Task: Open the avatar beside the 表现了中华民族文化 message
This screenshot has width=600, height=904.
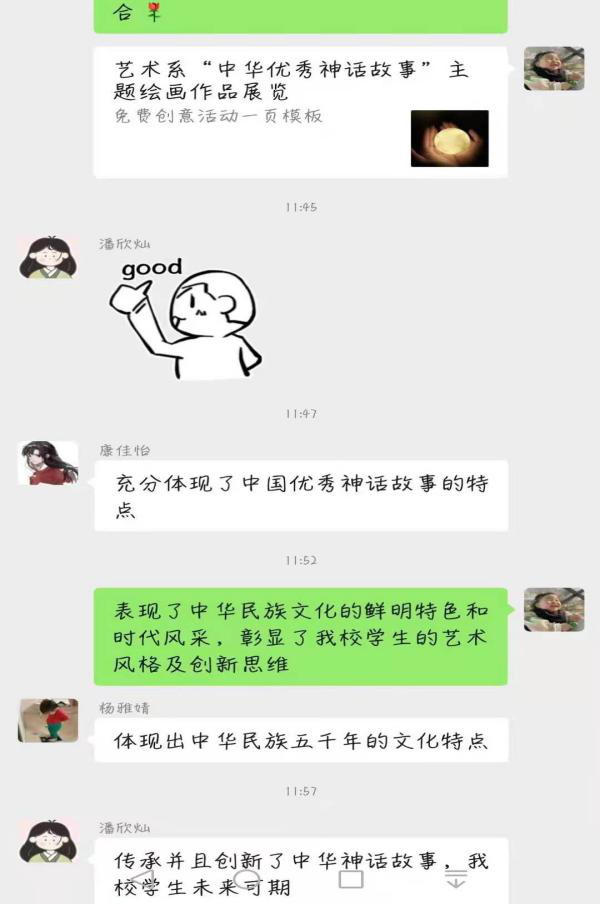Action: [x=554, y=610]
